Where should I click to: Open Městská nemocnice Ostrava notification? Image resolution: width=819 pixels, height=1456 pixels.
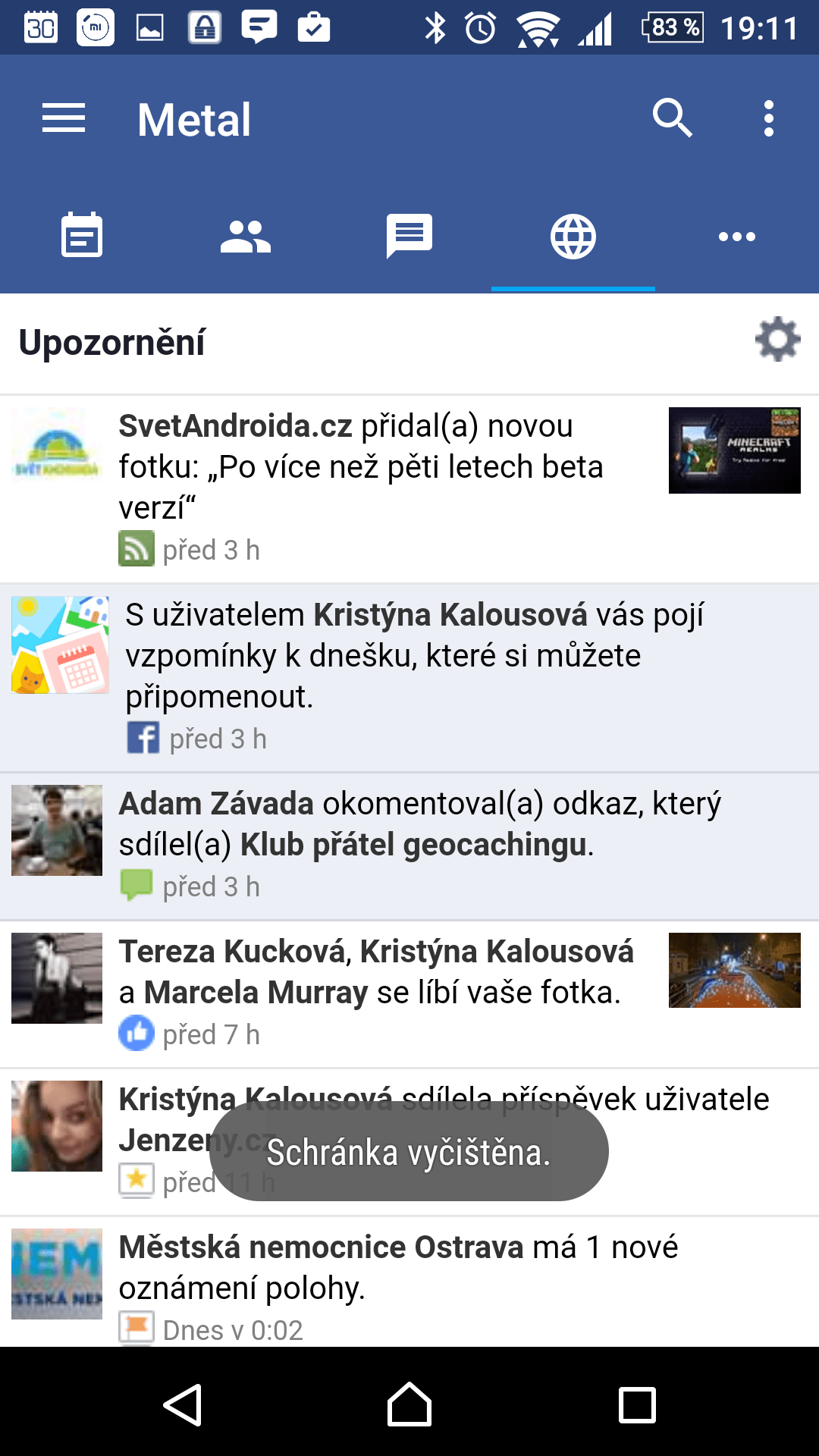click(x=409, y=1282)
